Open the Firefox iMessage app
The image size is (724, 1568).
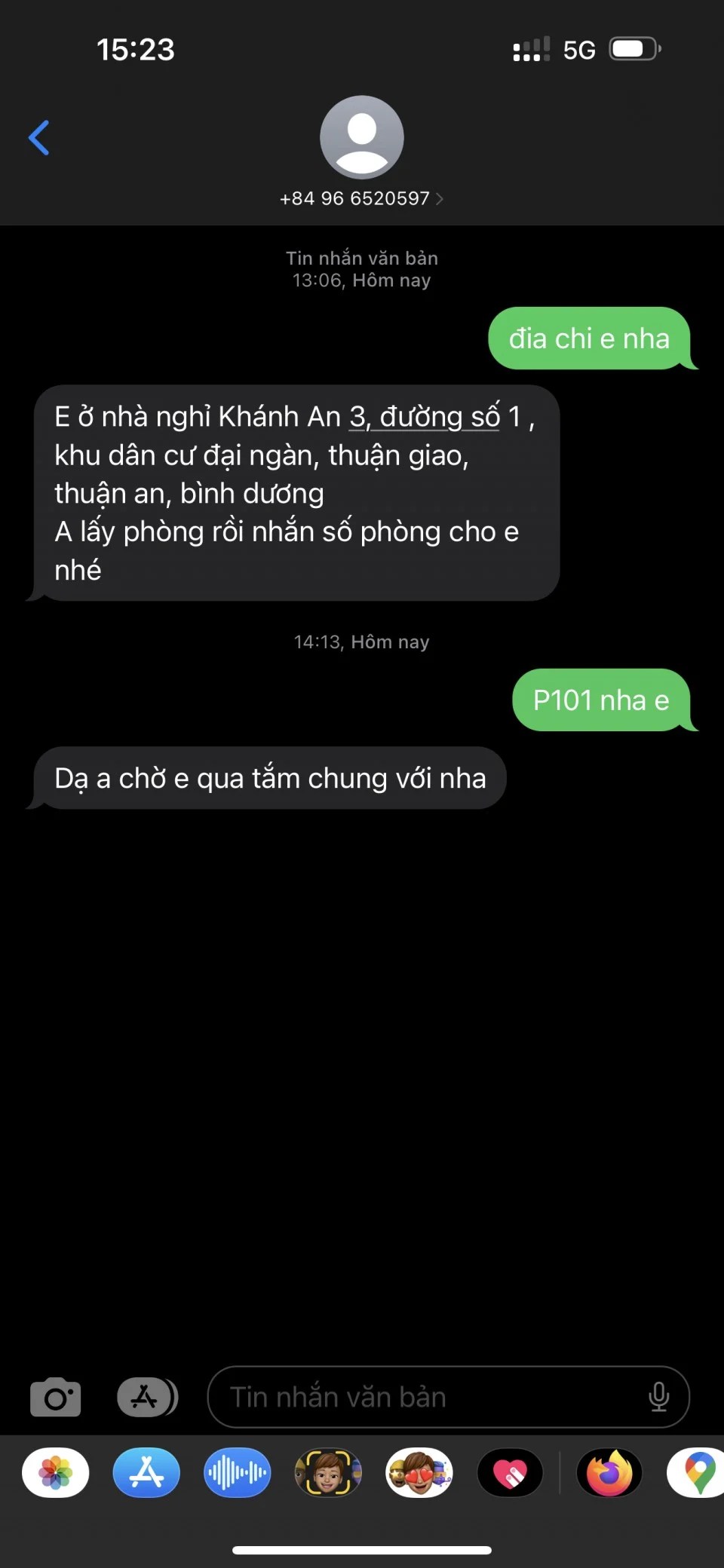click(x=609, y=1472)
